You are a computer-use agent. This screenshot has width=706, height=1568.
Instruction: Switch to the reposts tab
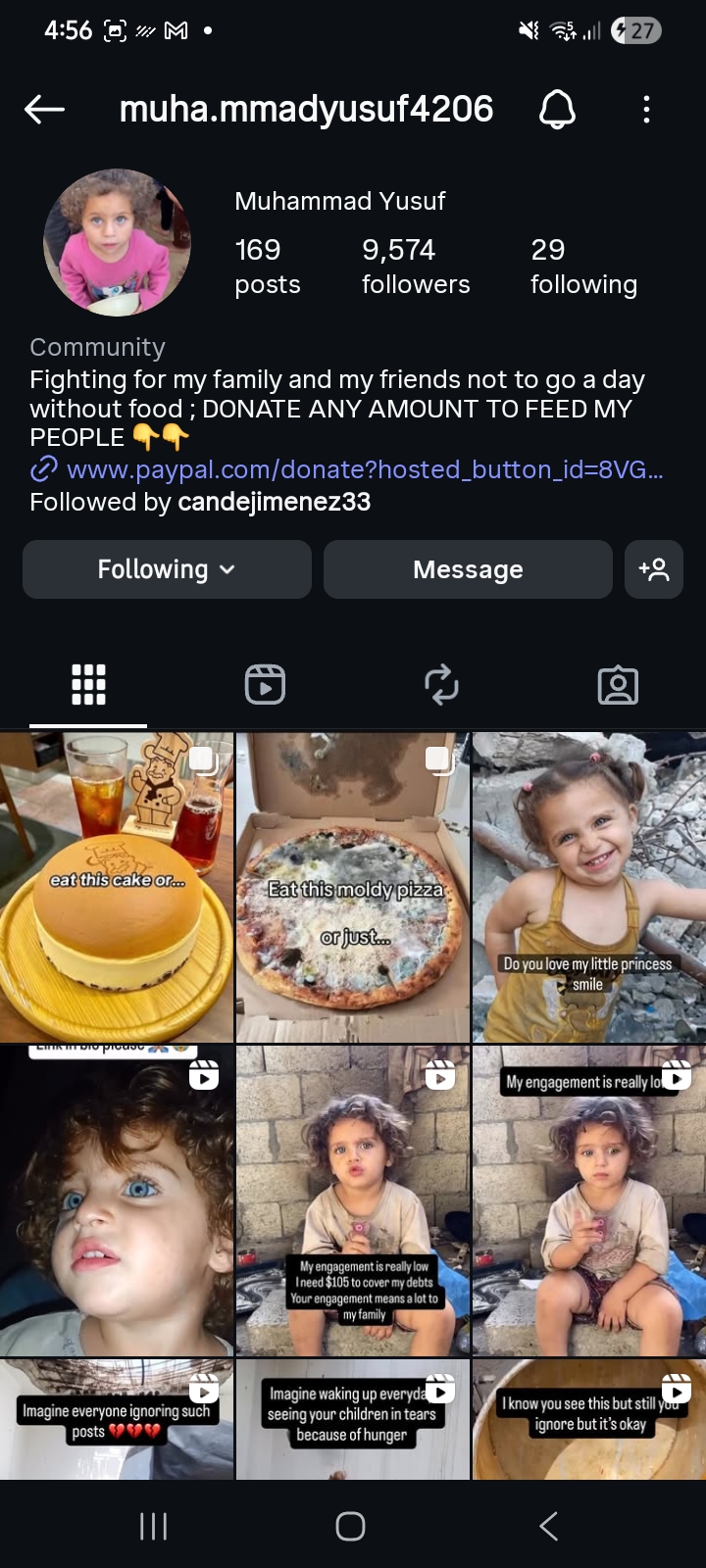(441, 684)
